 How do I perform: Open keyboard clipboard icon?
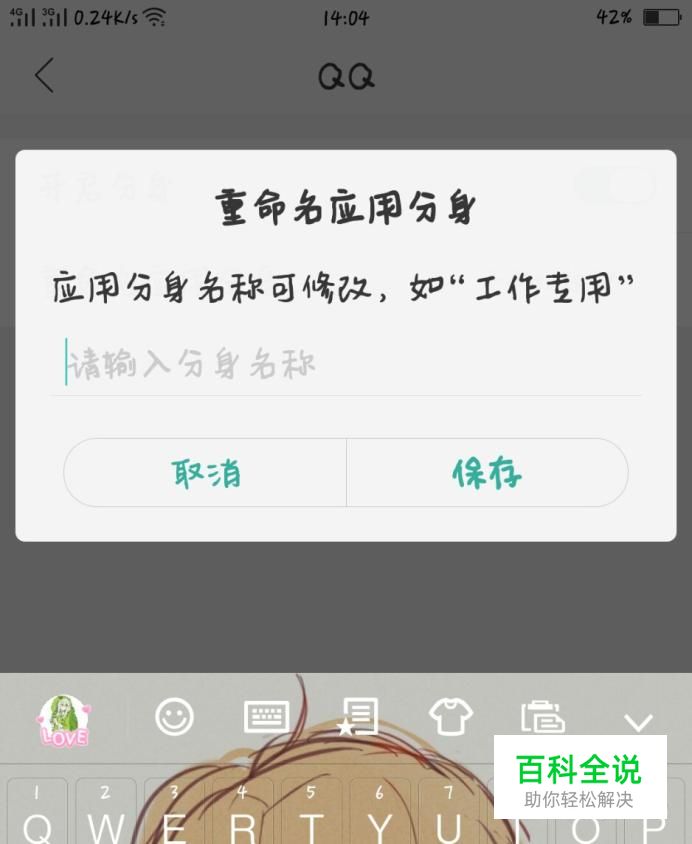pyautogui.click(x=543, y=716)
